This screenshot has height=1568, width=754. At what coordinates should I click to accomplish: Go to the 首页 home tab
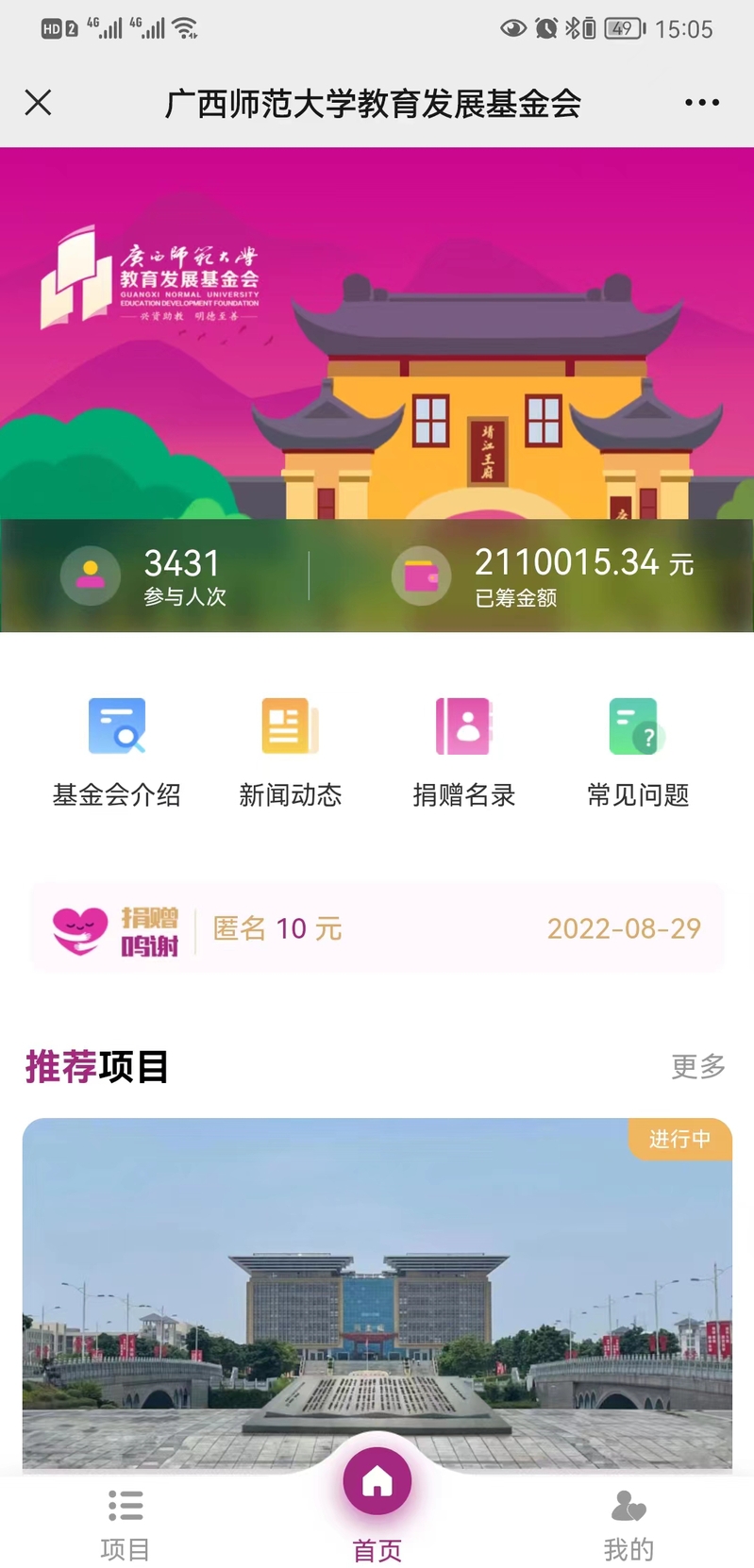377,1500
